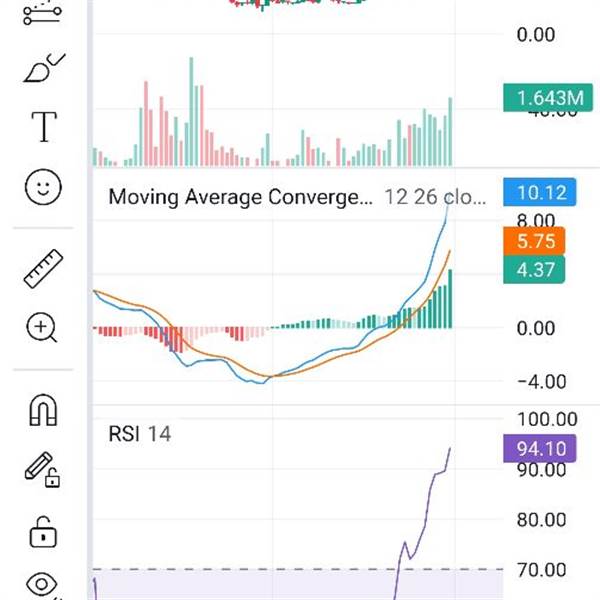Tap the zoom in magnifier

tap(43, 327)
